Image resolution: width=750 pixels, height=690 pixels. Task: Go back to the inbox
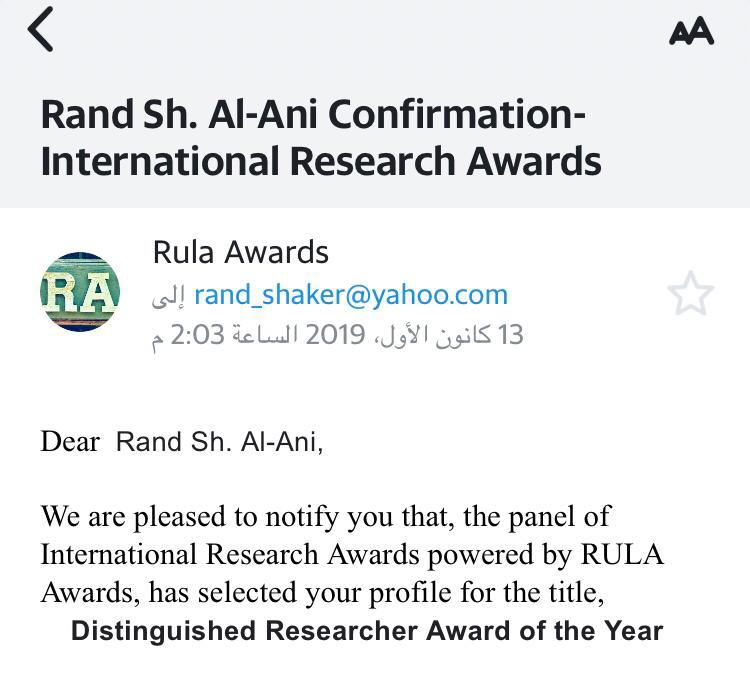tap(41, 30)
